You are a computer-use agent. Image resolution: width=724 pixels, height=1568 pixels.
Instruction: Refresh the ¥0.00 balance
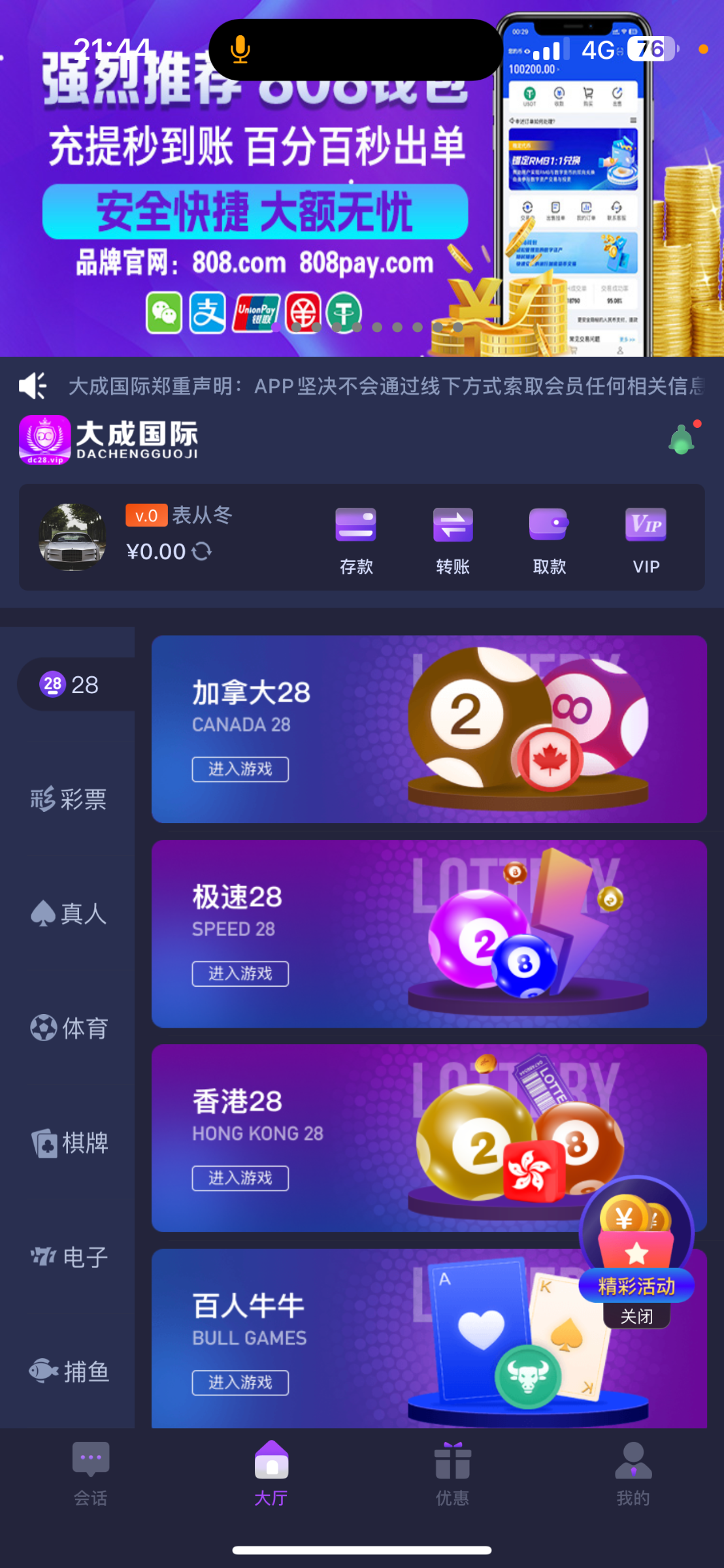coord(202,551)
